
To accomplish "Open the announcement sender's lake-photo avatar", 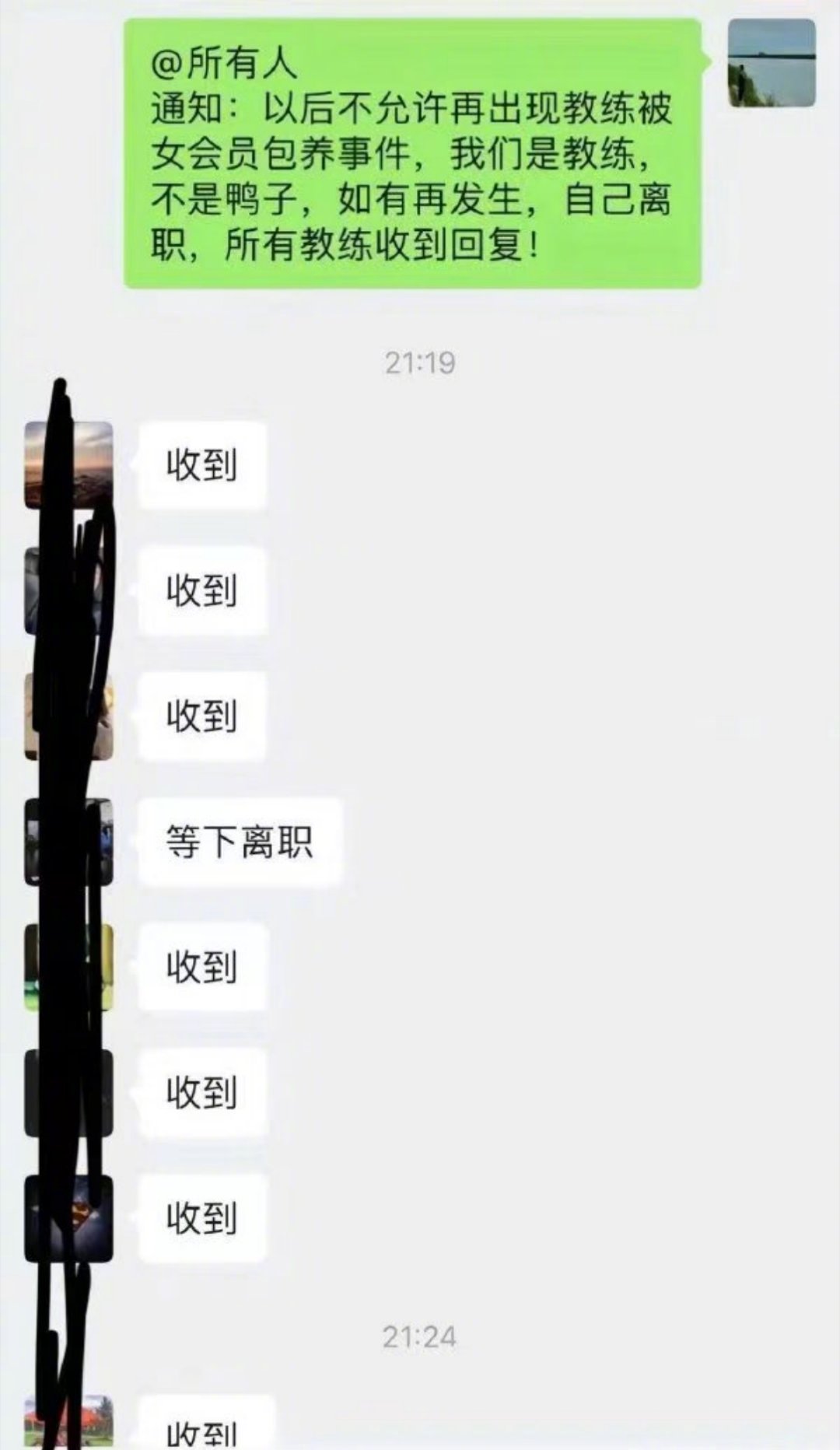I will tap(771, 64).
